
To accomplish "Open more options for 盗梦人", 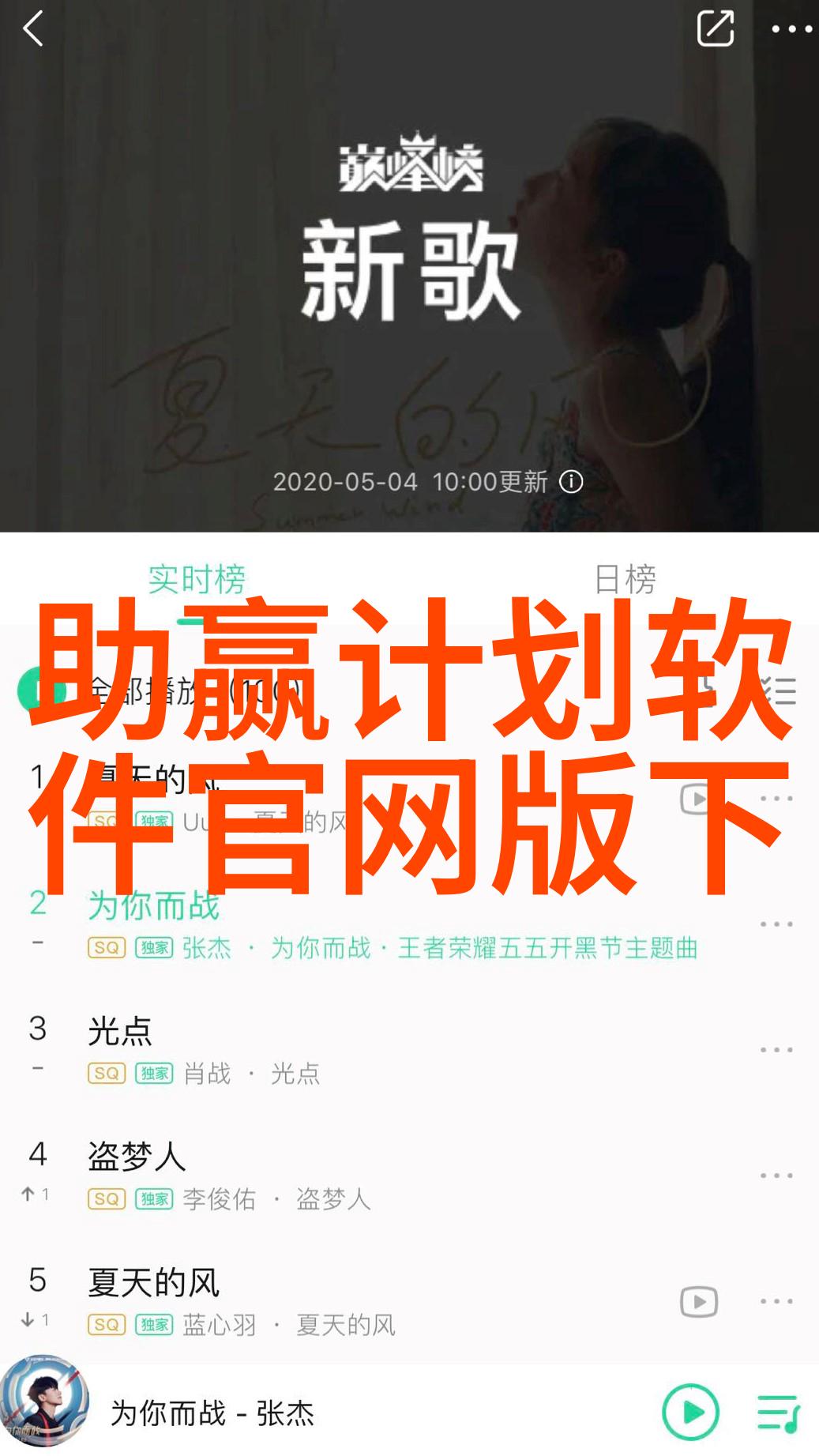I will point(776,1176).
